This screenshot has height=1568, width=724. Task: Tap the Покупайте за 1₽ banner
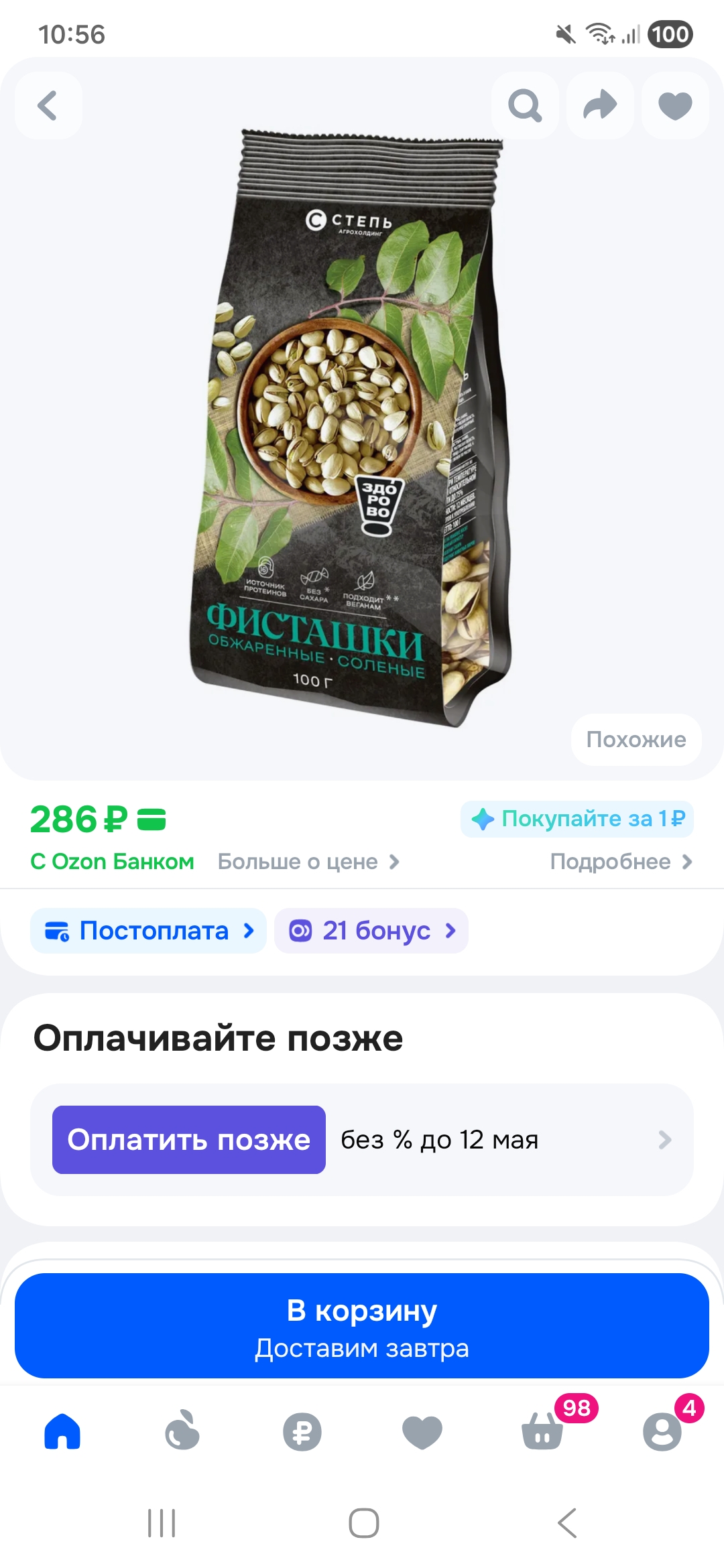[577, 819]
